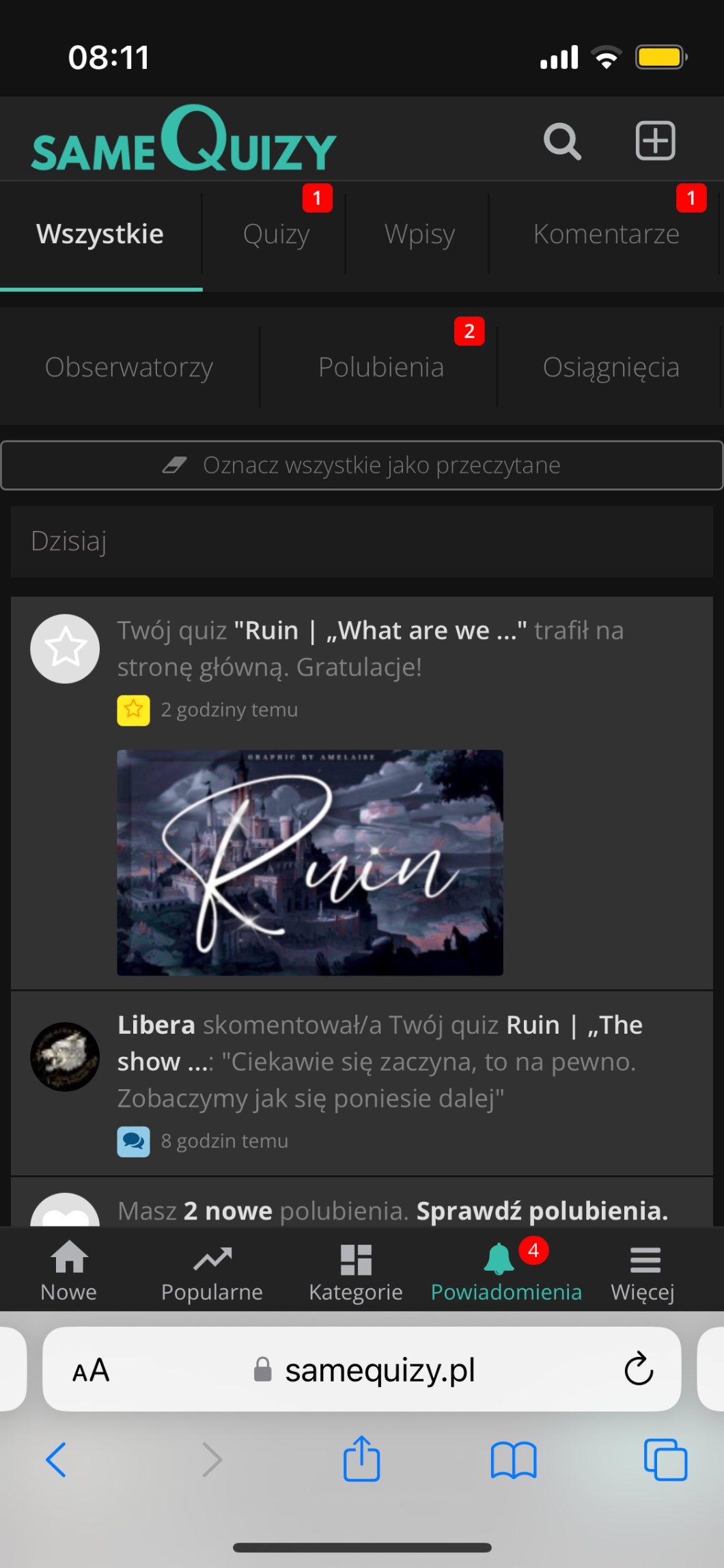Show the Komentarze notifications tab

[606, 234]
